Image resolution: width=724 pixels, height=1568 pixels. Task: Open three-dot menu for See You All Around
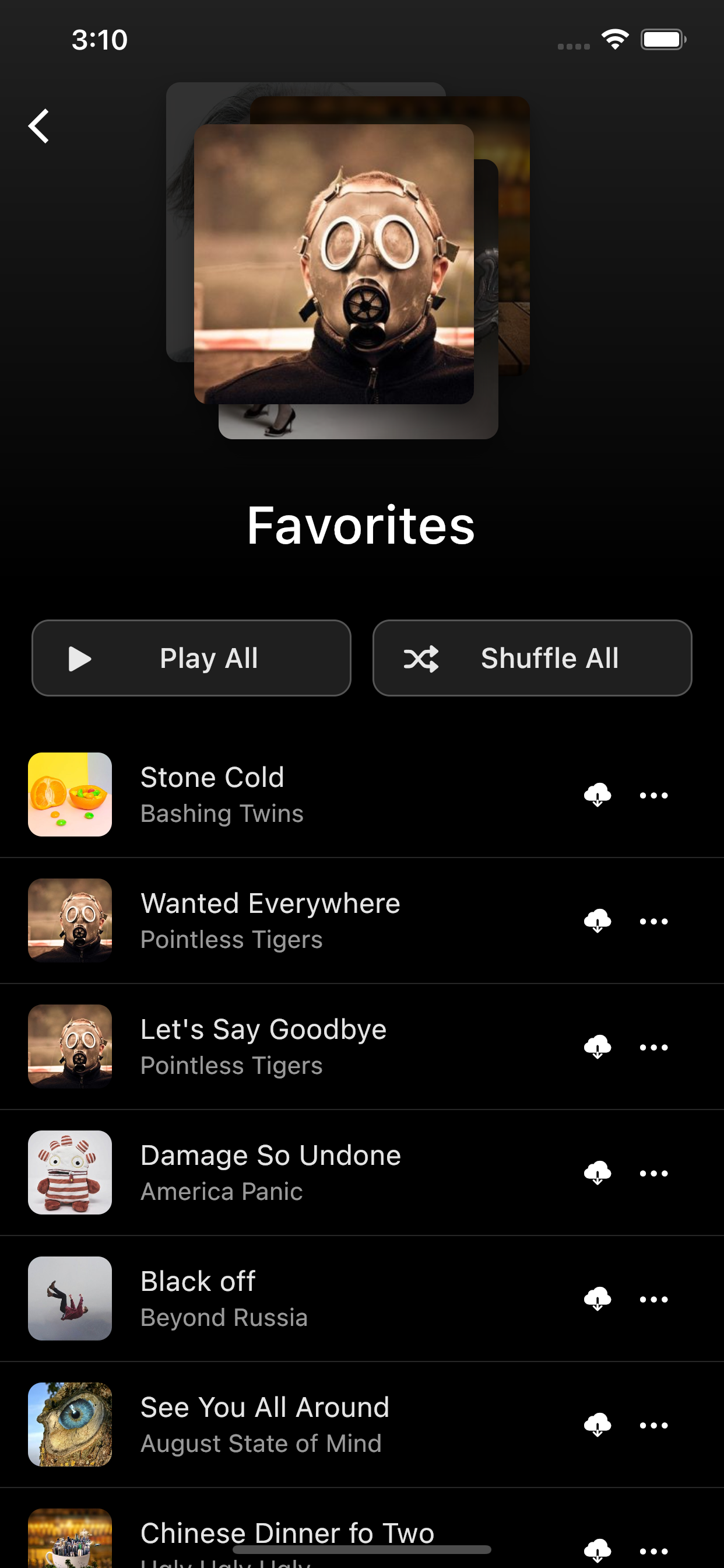(653, 1425)
